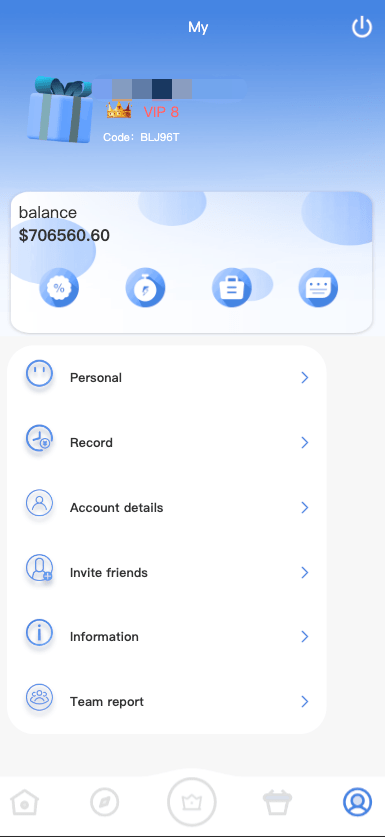This screenshot has height=837, width=385.
Task: Open the center crown tab
Action: pos(192,802)
